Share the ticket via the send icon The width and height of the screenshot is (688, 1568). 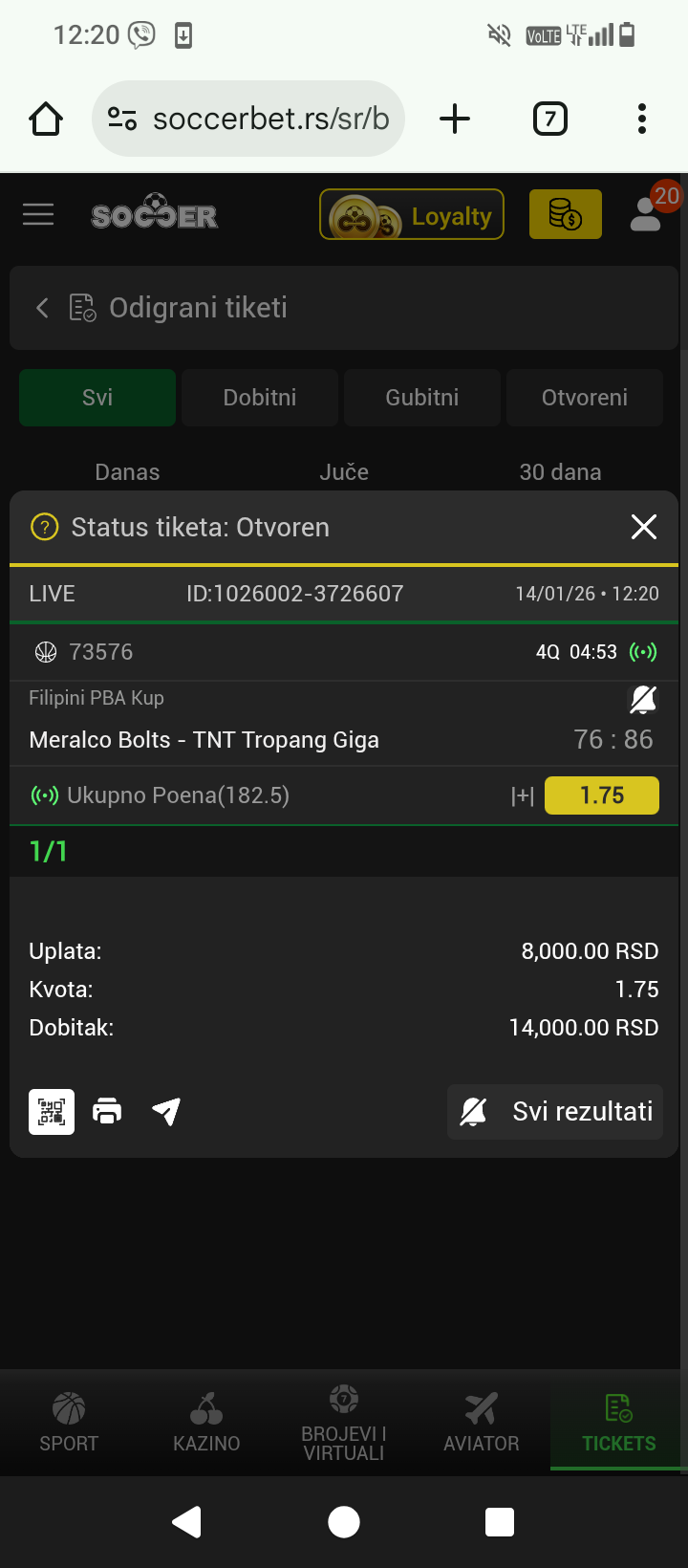pyautogui.click(x=166, y=1112)
